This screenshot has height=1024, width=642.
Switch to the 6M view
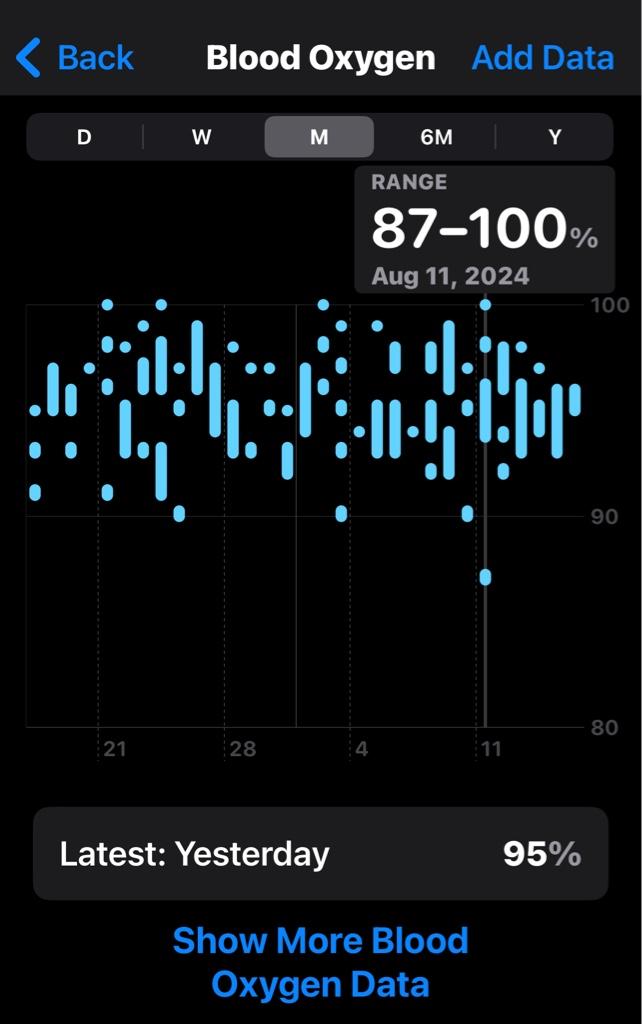pos(436,137)
